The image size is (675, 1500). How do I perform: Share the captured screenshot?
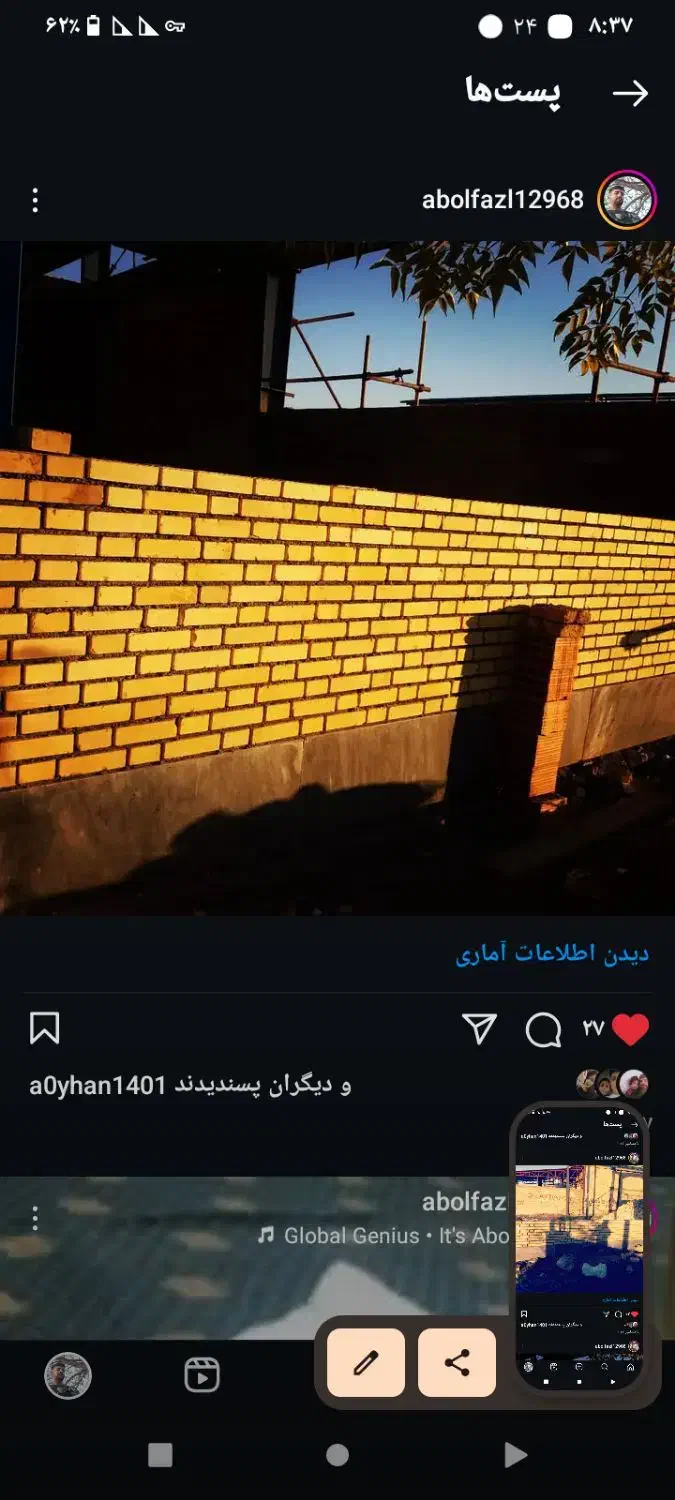[x=457, y=1362]
